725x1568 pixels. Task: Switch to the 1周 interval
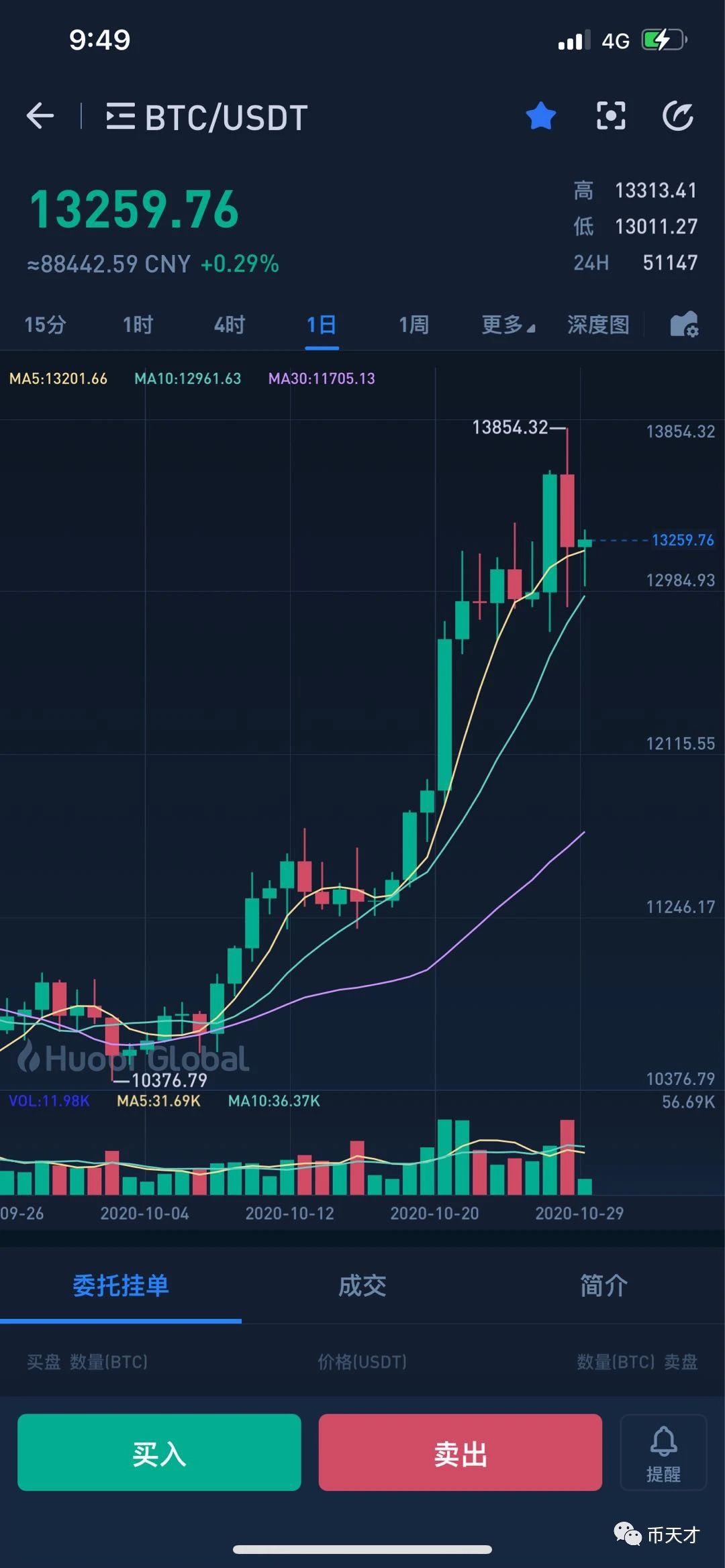[414, 325]
